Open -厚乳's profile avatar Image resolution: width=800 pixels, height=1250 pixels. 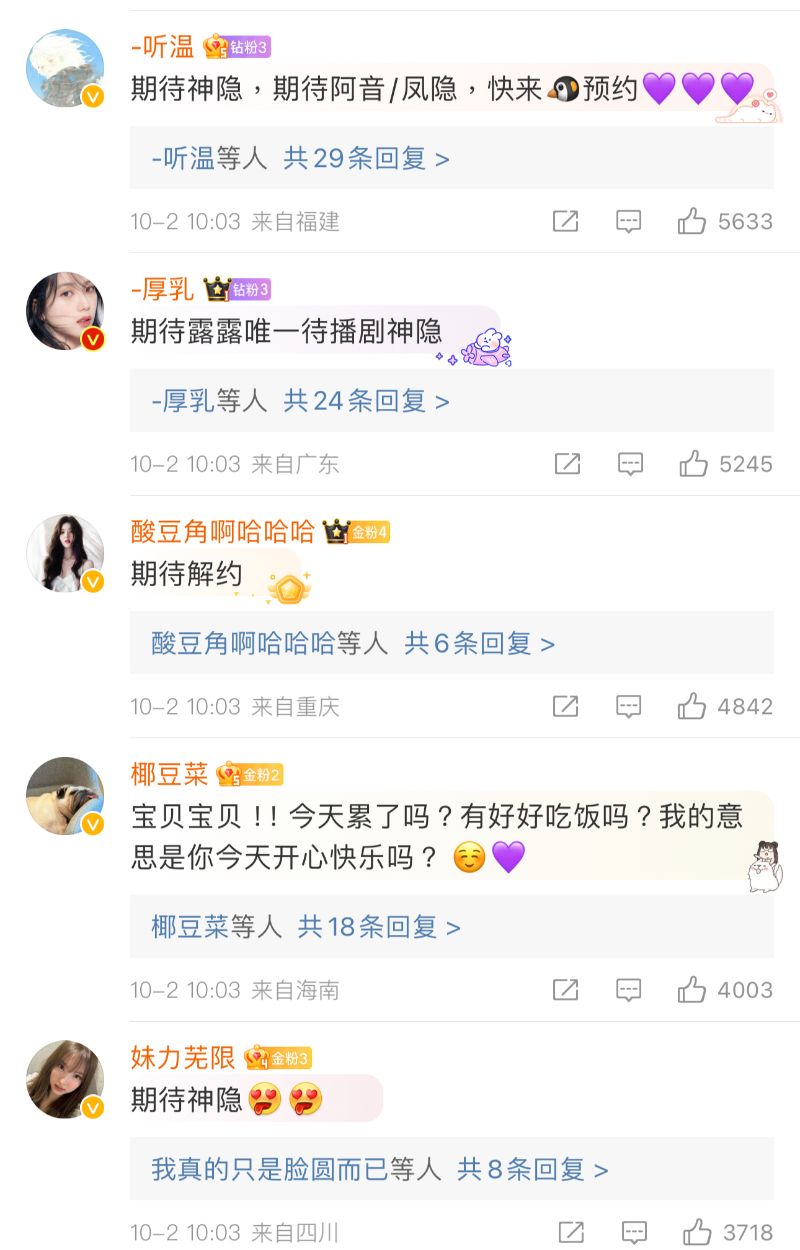[65, 311]
